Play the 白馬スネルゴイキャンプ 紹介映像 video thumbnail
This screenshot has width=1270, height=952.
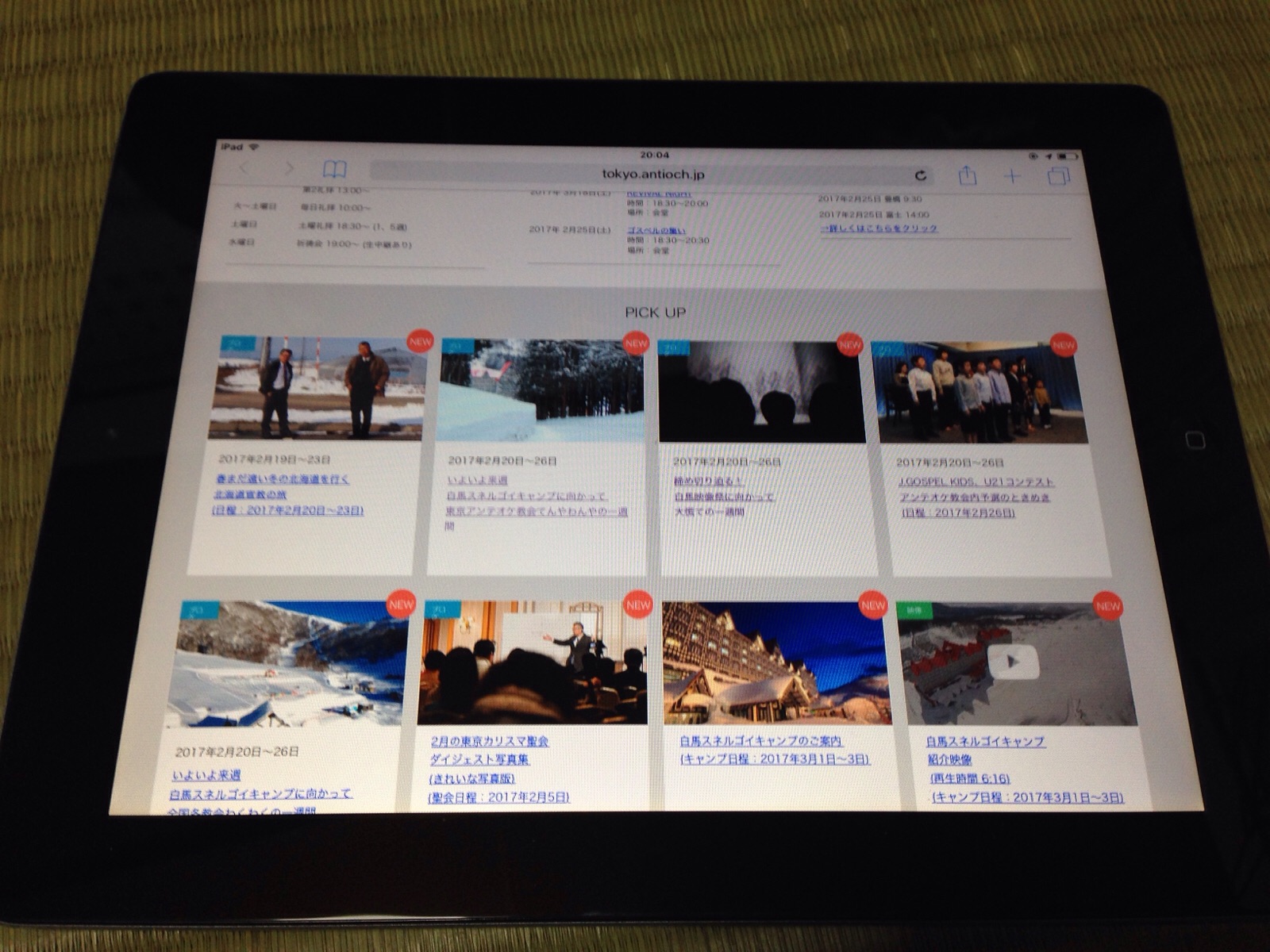1013,662
